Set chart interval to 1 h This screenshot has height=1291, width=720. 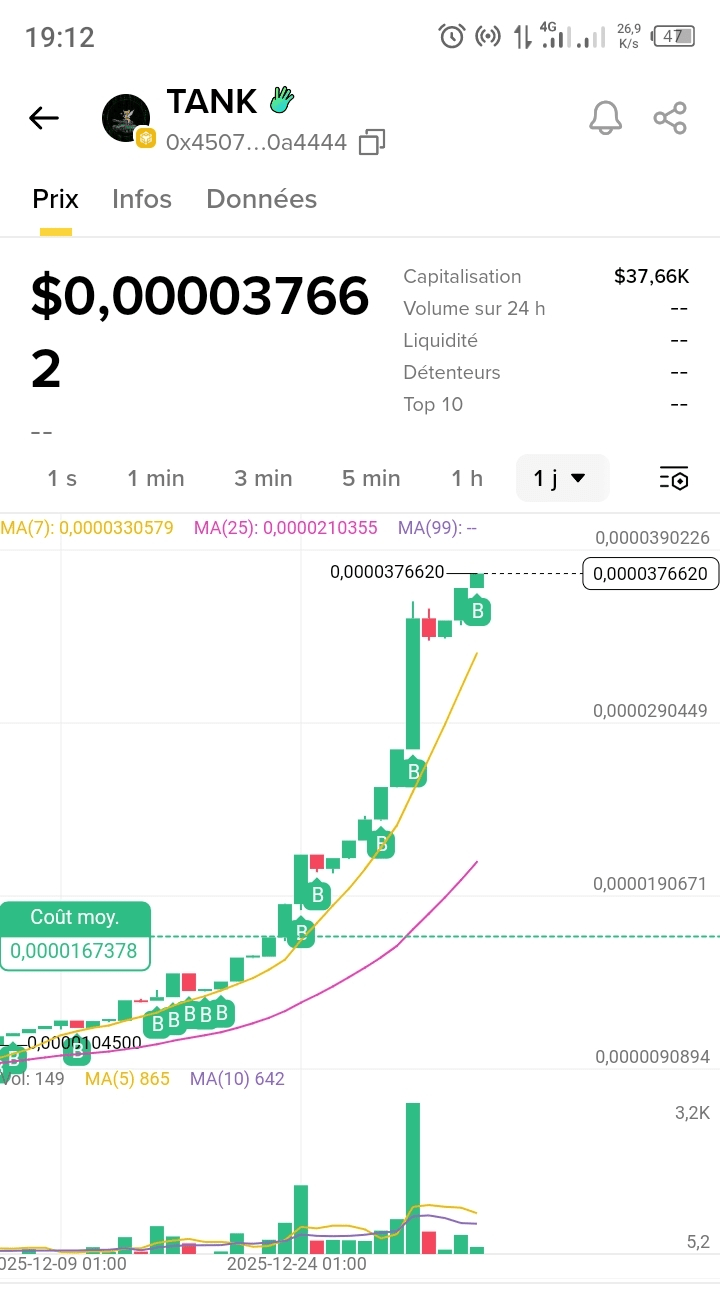click(x=466, y=478)
